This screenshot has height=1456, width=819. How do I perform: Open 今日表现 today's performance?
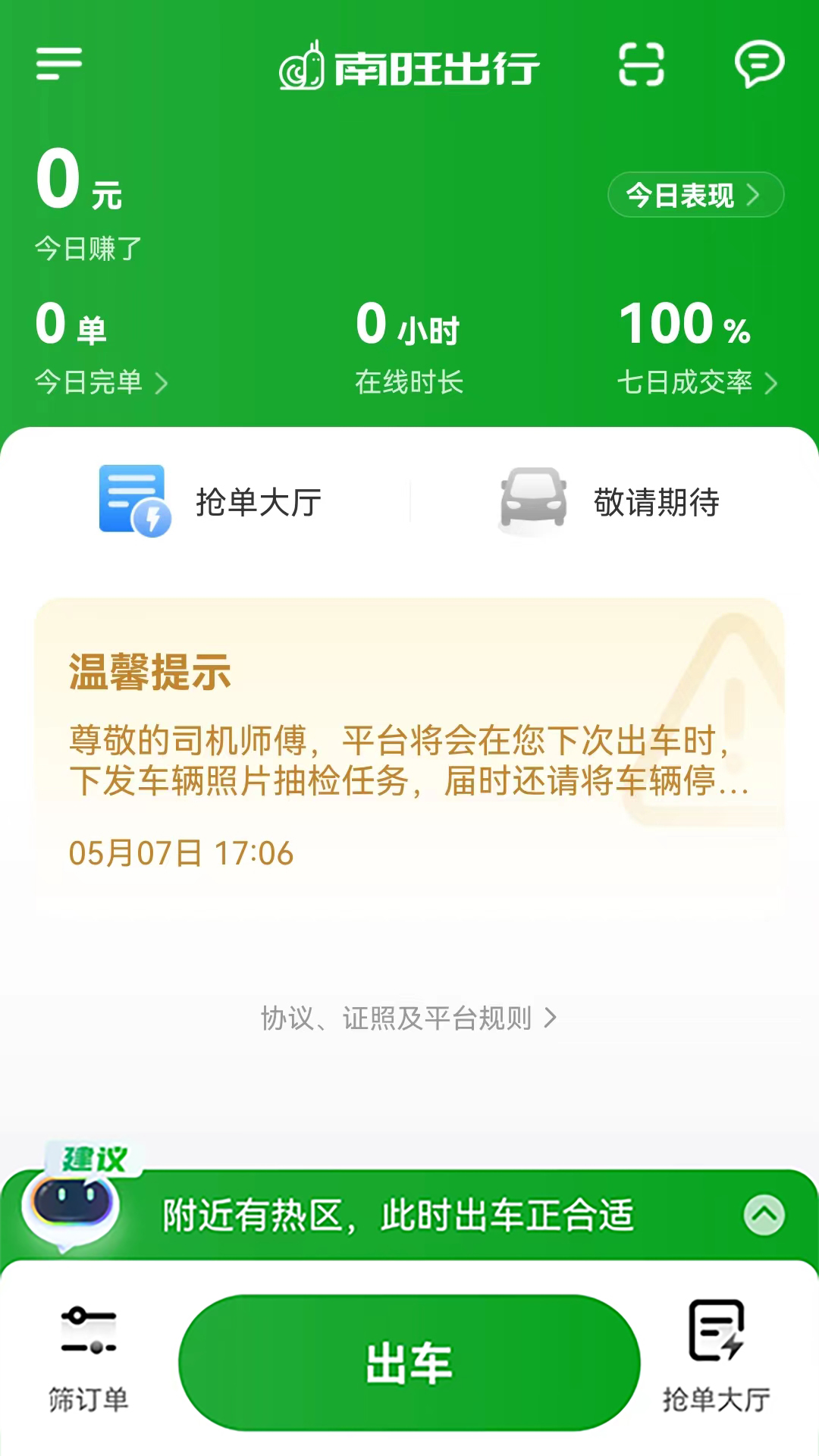[694, 195]
